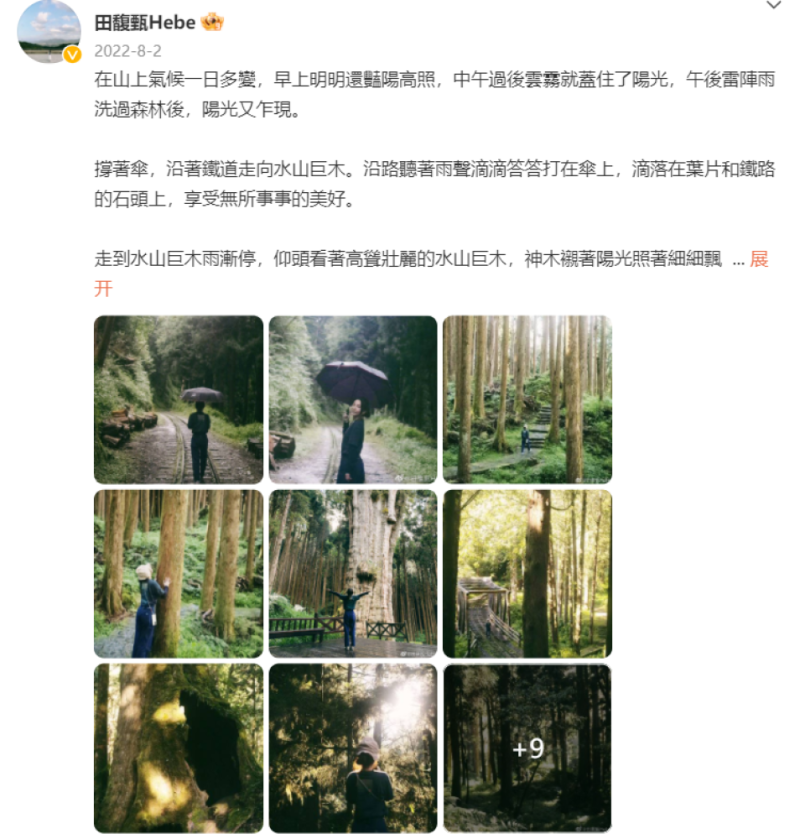Open photo of person hugging a tree
The image size is (800, 839).
178,573
